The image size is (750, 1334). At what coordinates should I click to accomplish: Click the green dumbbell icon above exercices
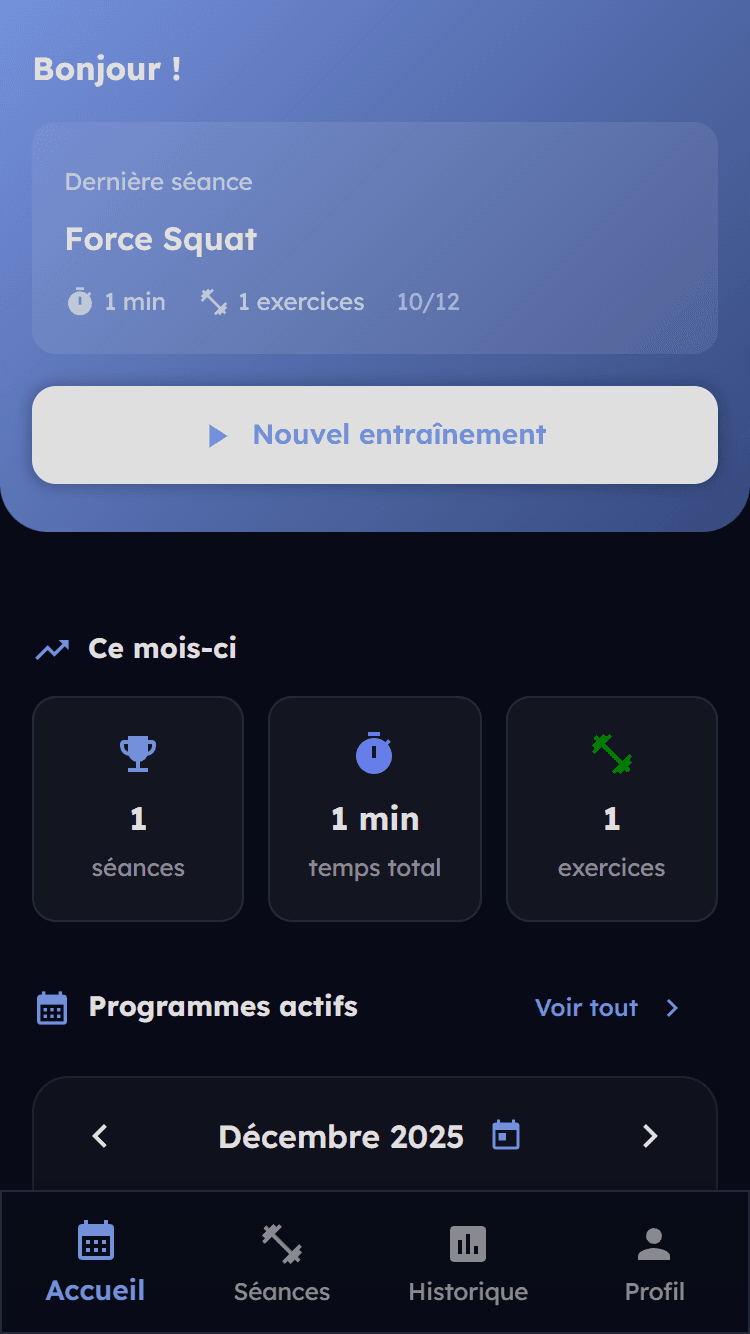pos(611,753)
